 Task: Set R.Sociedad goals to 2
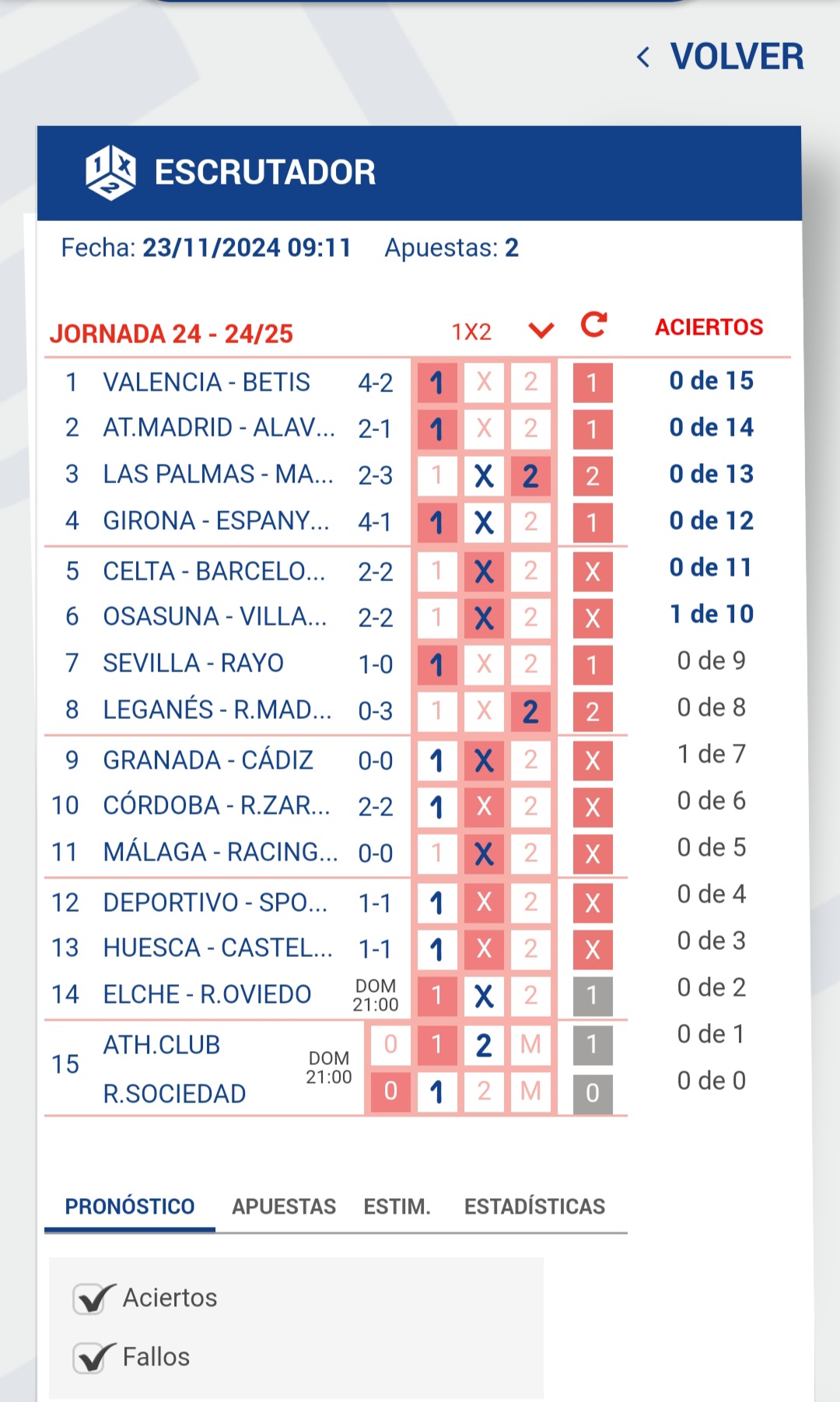click(x=484, y=1091)
